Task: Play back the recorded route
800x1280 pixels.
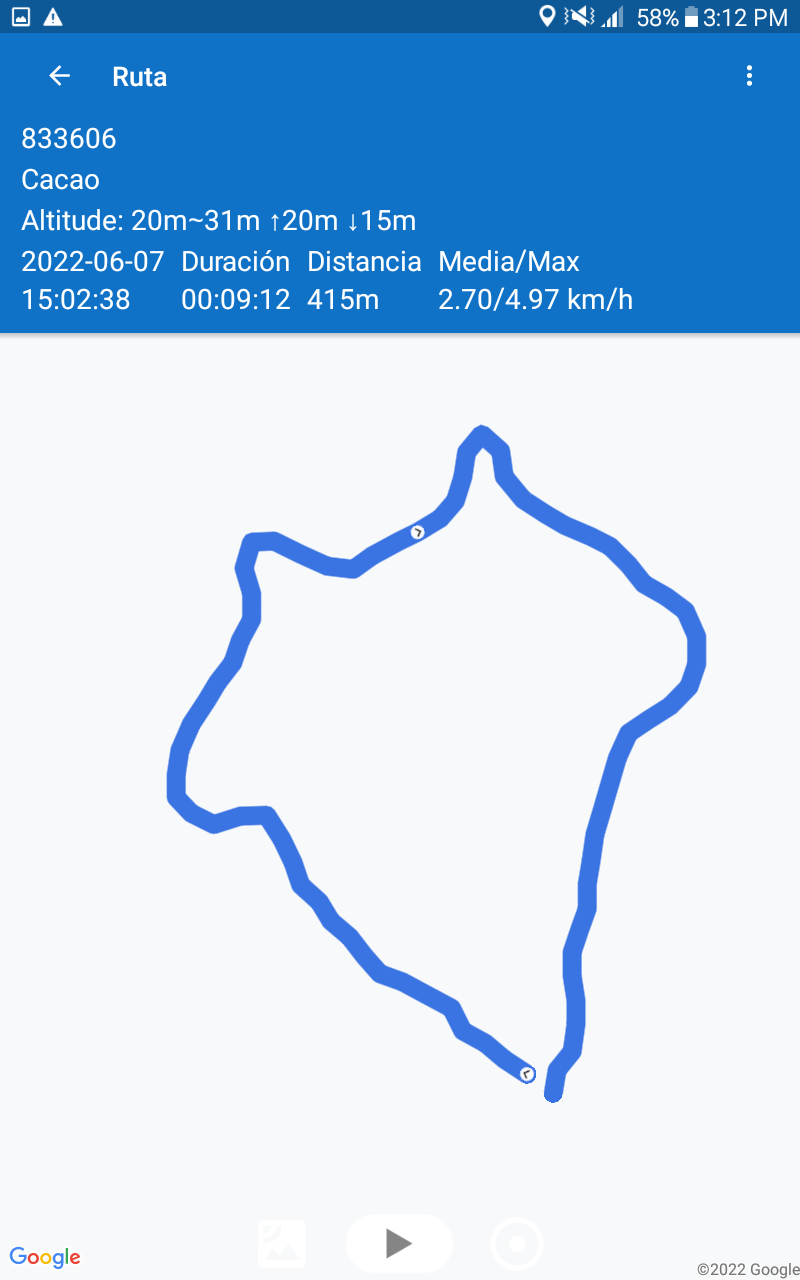Action: [x=399, y=1243]
